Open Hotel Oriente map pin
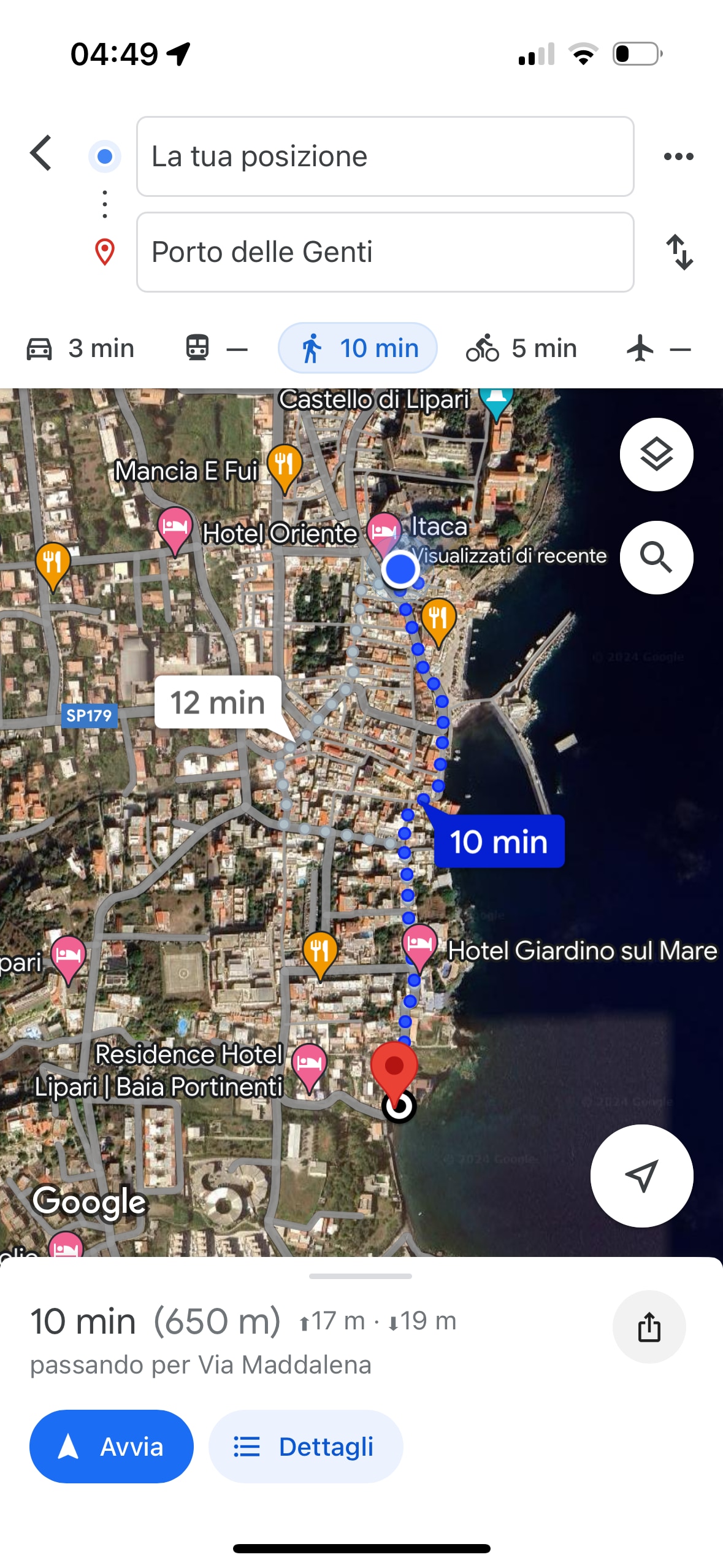 [x=175, y=527]
